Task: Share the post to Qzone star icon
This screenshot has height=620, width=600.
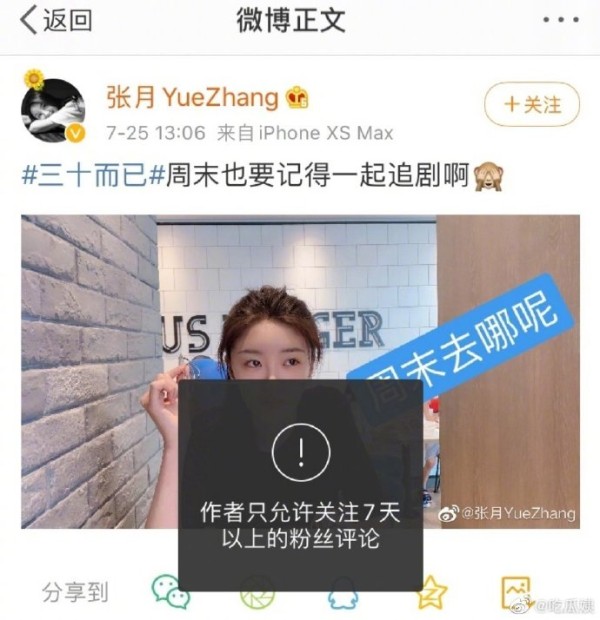Action: (431, 592)
